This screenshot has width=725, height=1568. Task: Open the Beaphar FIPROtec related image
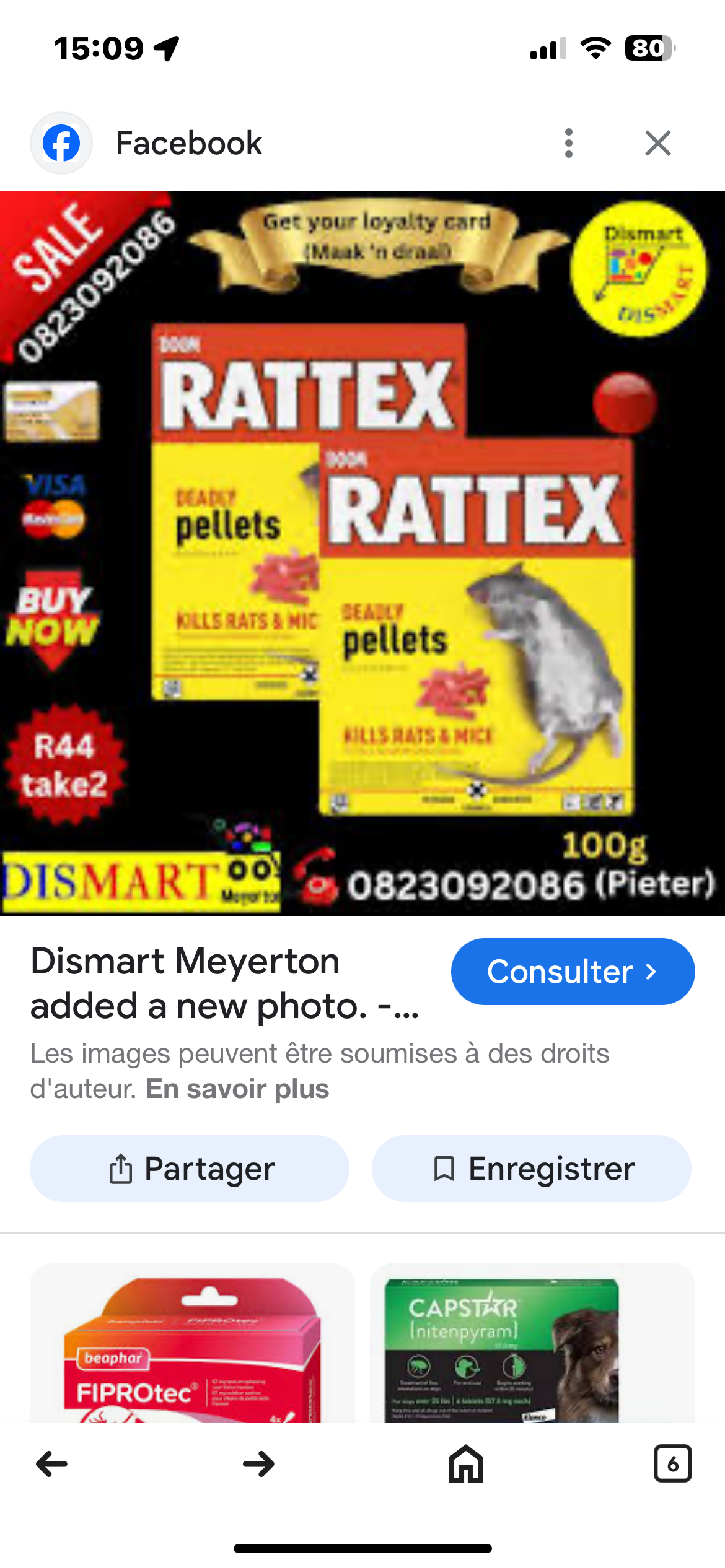click(x=192, y=1343)
